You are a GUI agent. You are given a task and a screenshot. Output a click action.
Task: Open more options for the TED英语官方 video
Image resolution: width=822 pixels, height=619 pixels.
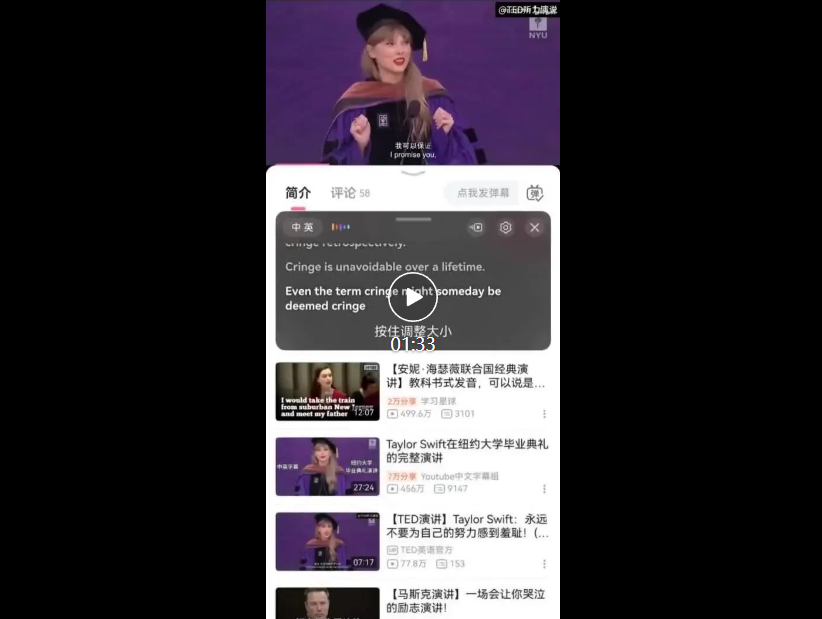coord(544,564)
